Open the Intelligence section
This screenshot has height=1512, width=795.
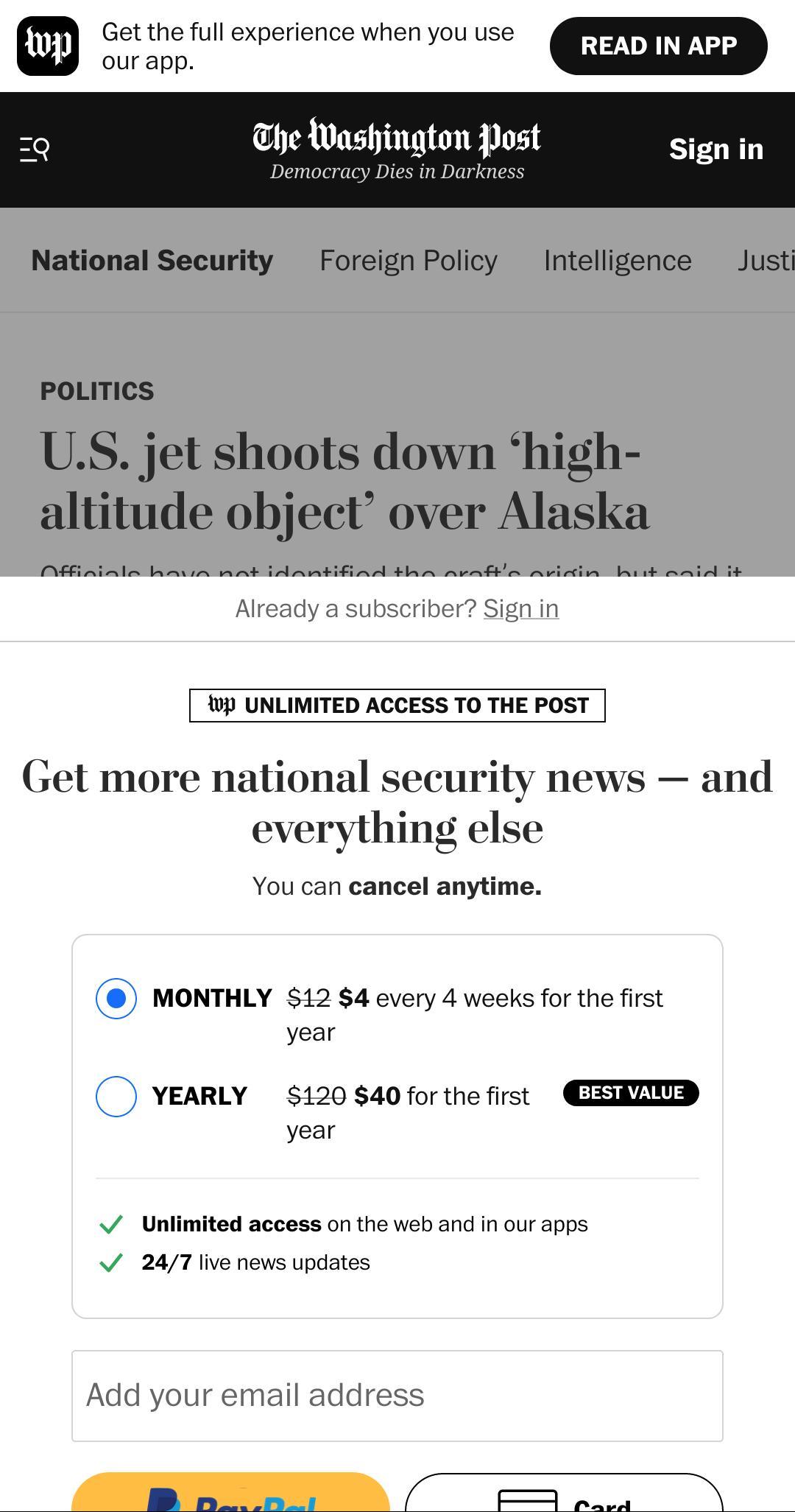coord(617,260)
